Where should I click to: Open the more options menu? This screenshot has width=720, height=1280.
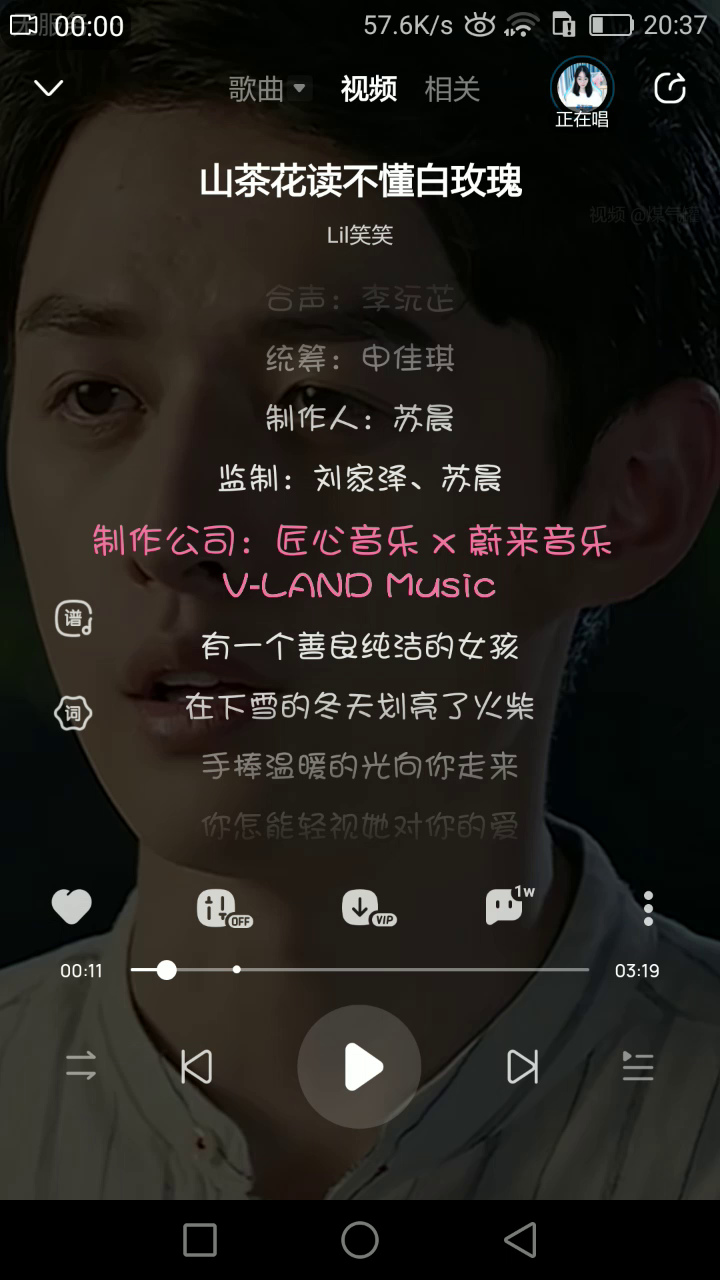(648, 907)
